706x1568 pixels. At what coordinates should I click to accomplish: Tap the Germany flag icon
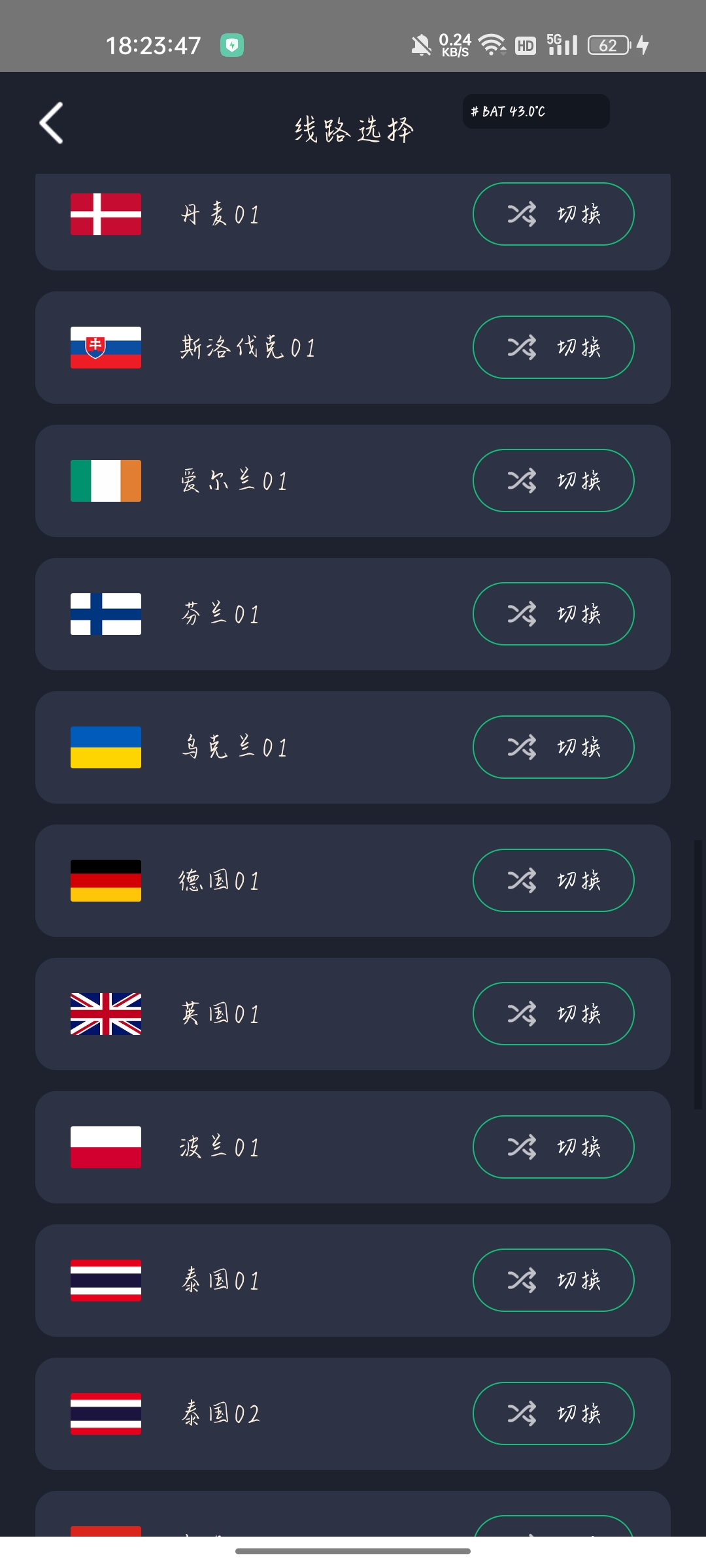[105, 880]
